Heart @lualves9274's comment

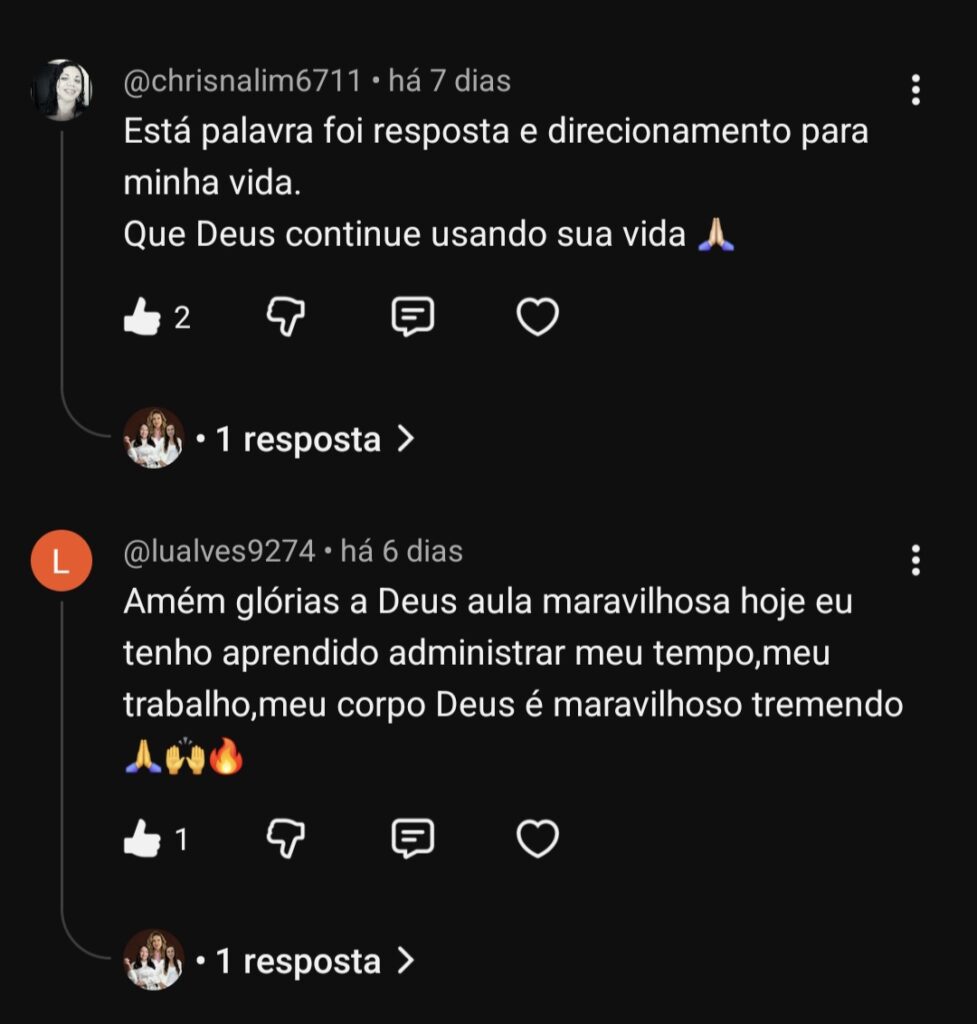[x=536, y=838]
